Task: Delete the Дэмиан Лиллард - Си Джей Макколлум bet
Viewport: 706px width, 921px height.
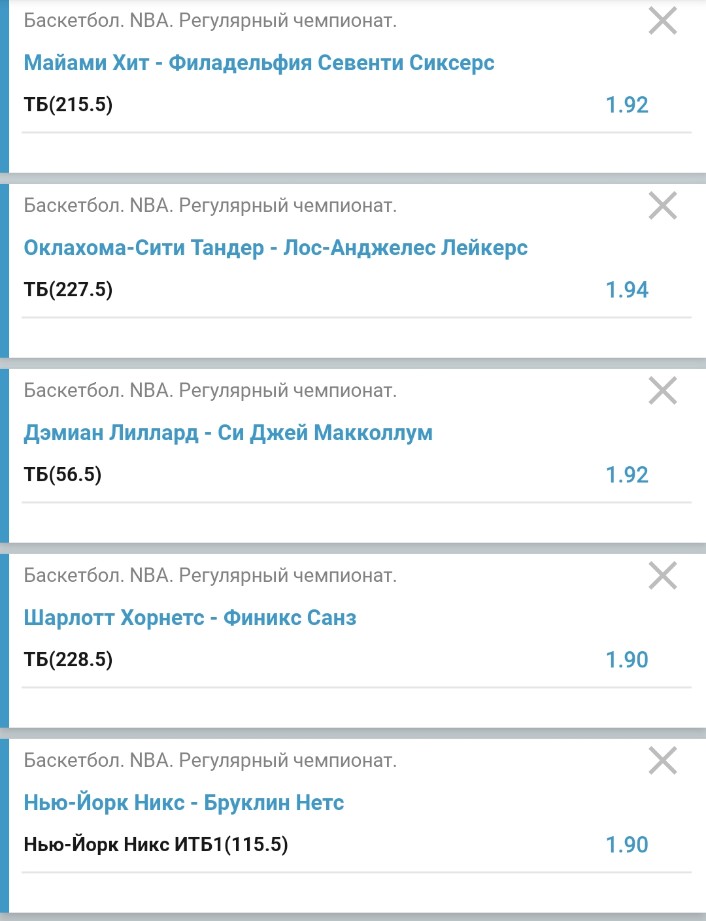Action: coord(663,390)
